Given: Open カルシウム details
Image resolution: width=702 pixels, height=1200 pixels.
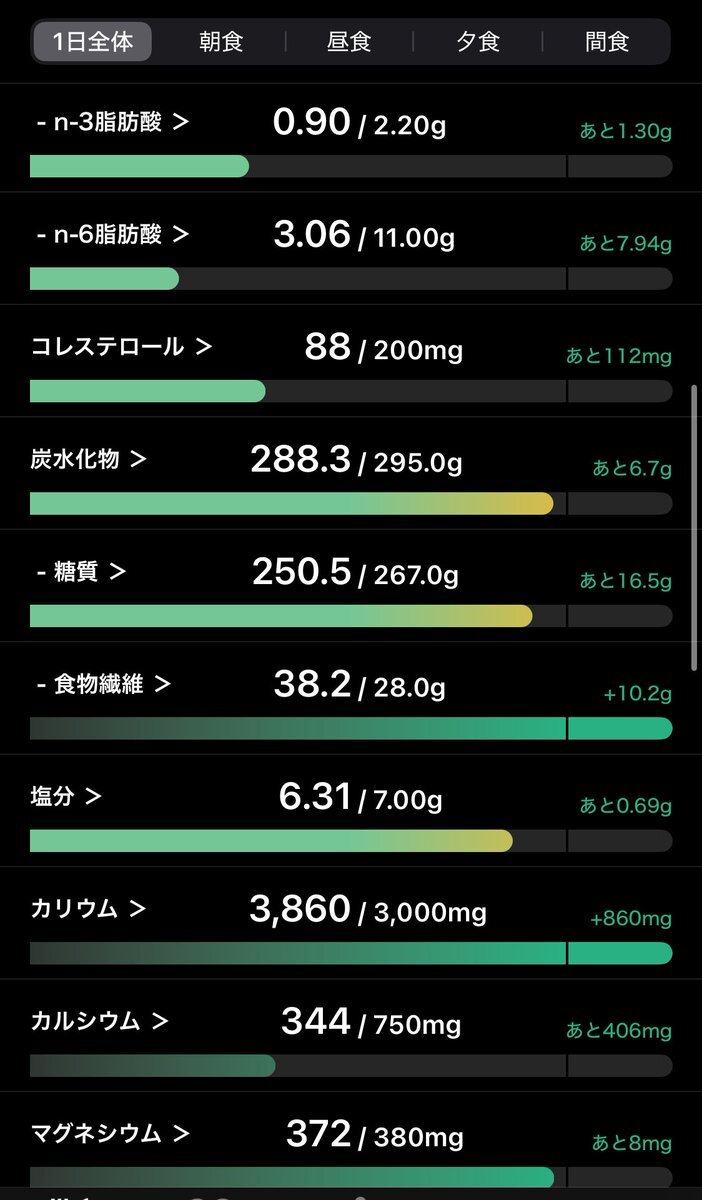Looking at the screenshot, I should pyautogui.click(x=100, y=1021).
